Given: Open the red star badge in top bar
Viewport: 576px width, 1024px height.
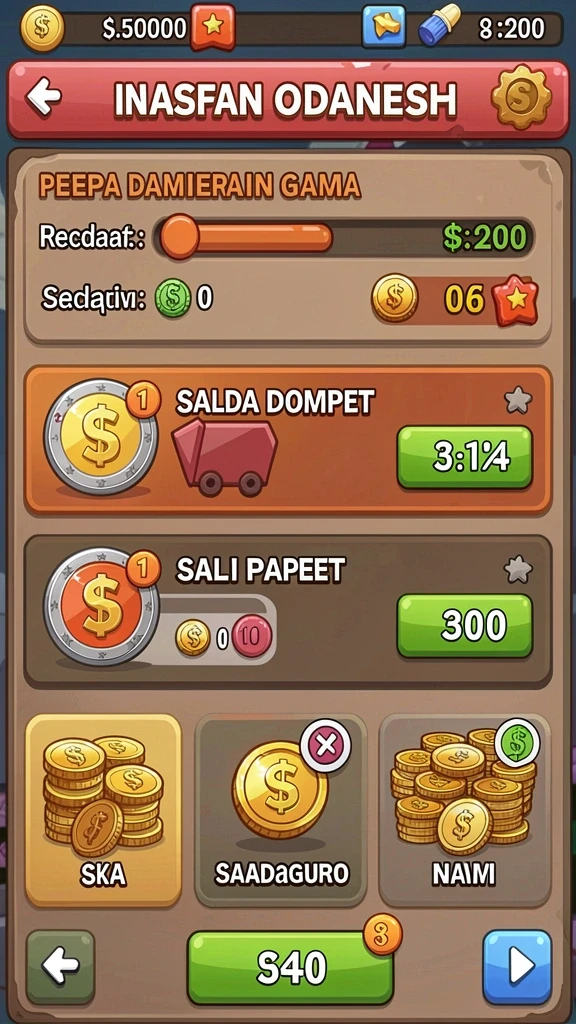Looking at the screenshot, I should click(x=213, y=27).
